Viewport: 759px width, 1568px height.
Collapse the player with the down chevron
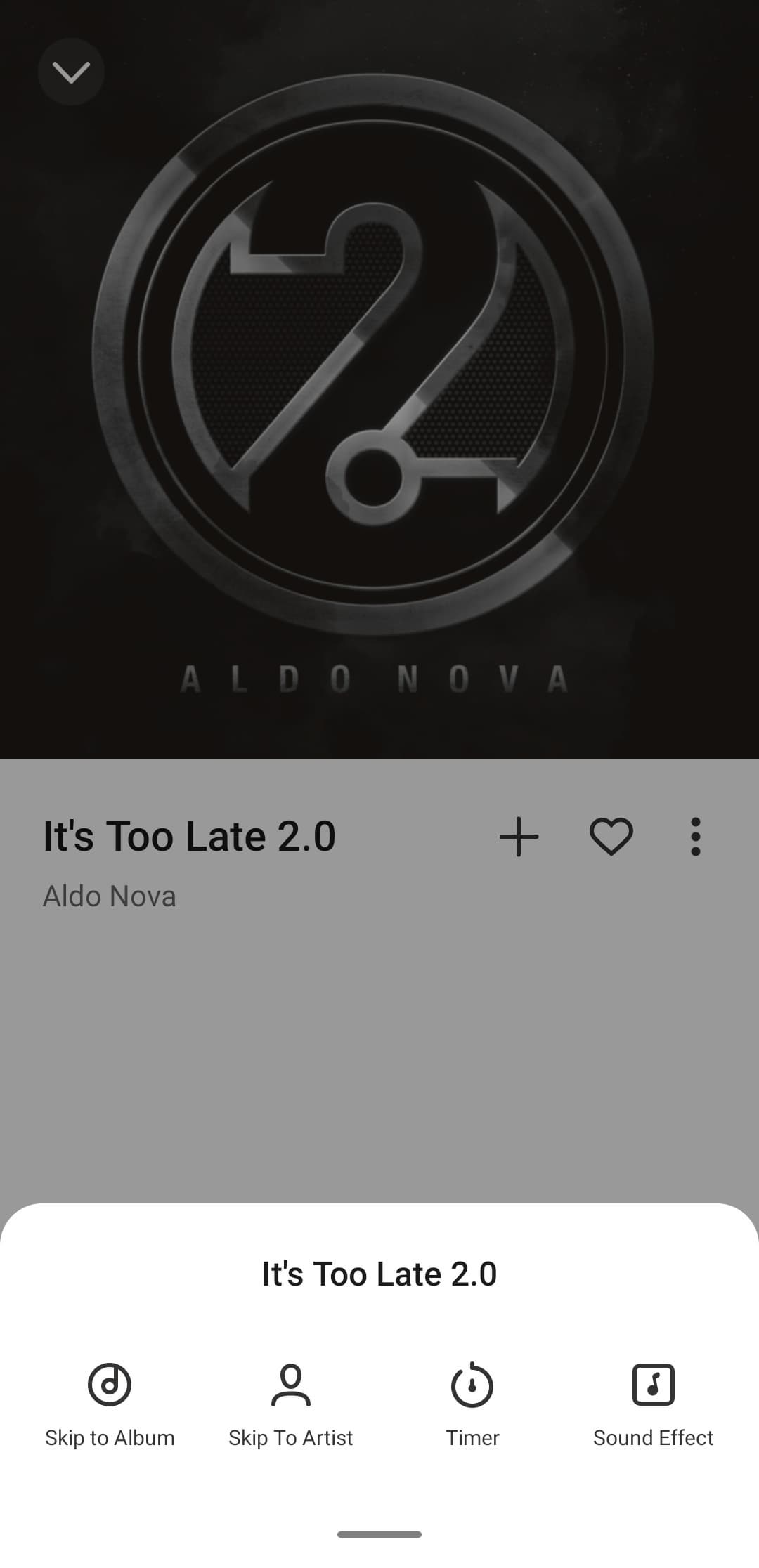71,72
